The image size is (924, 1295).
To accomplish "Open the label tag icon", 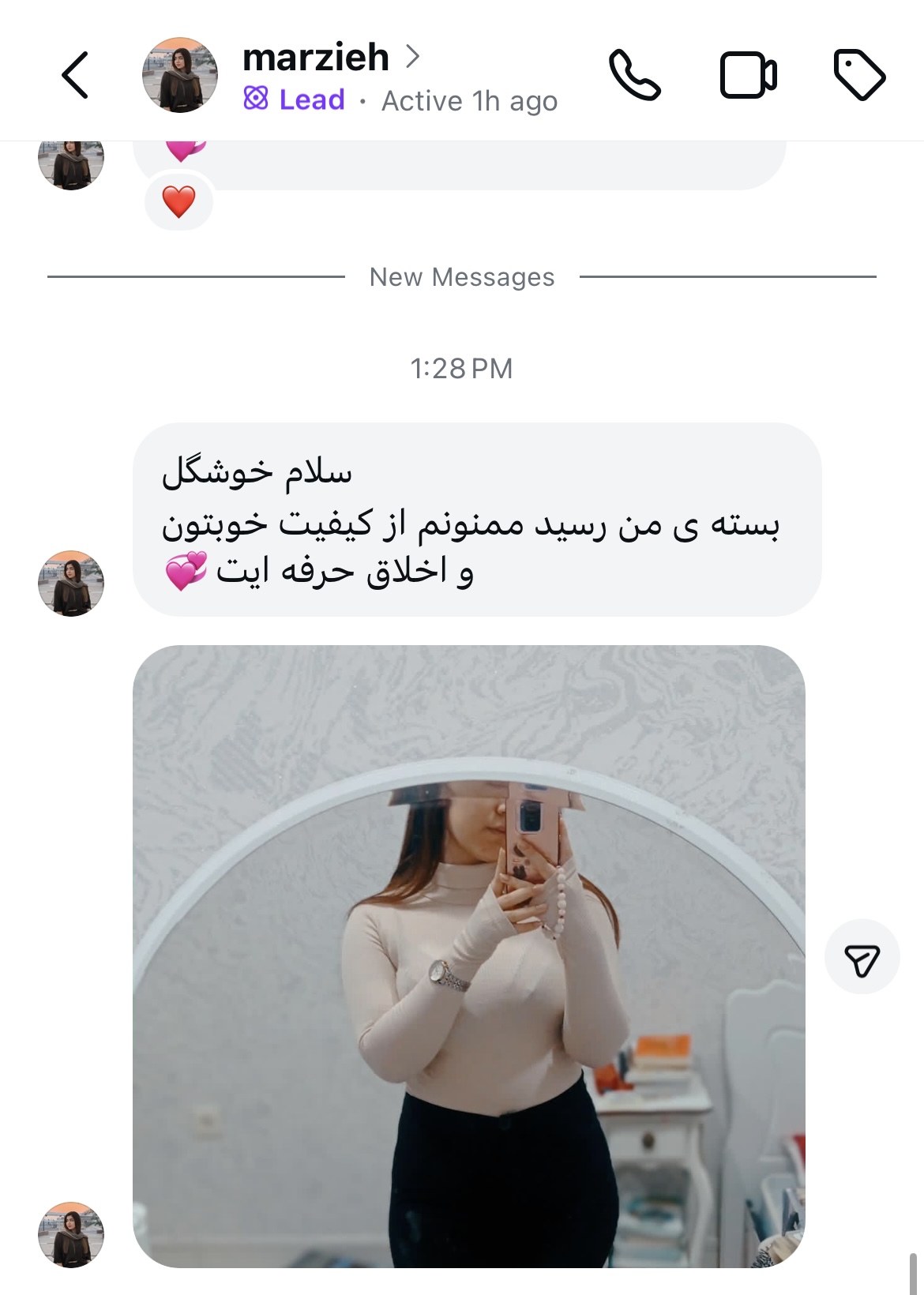I will (x=859, y=76).
